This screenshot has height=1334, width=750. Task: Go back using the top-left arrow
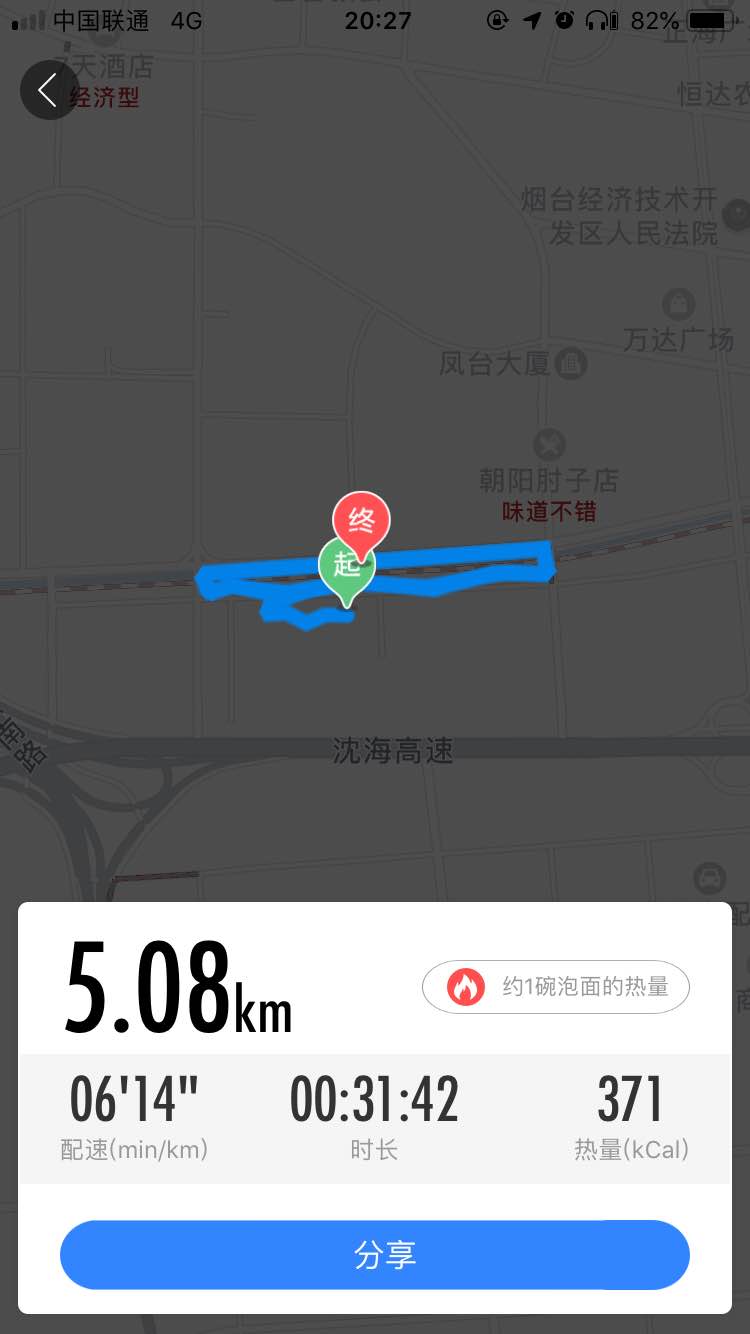pyautogui.click(x=49, y=90)
